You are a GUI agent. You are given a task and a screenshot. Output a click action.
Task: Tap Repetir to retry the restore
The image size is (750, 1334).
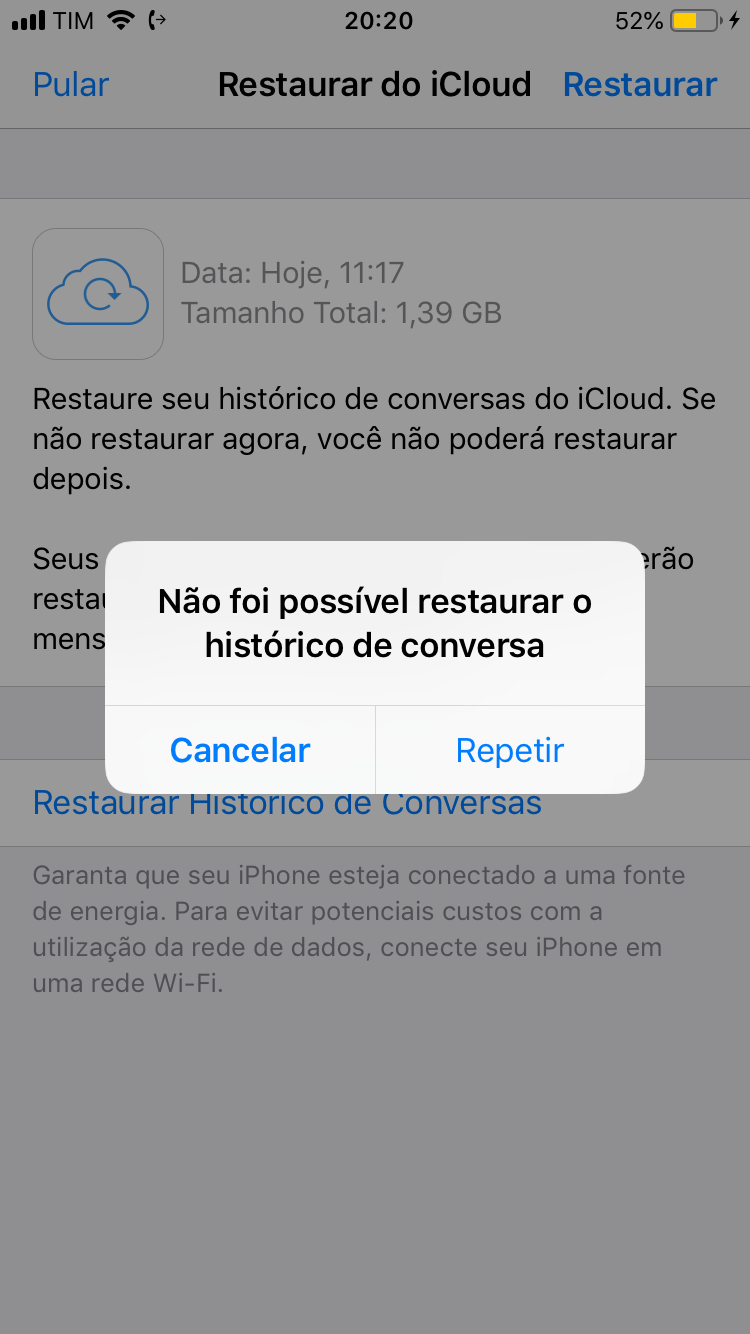pyautogui.click(x=510, y=750)
